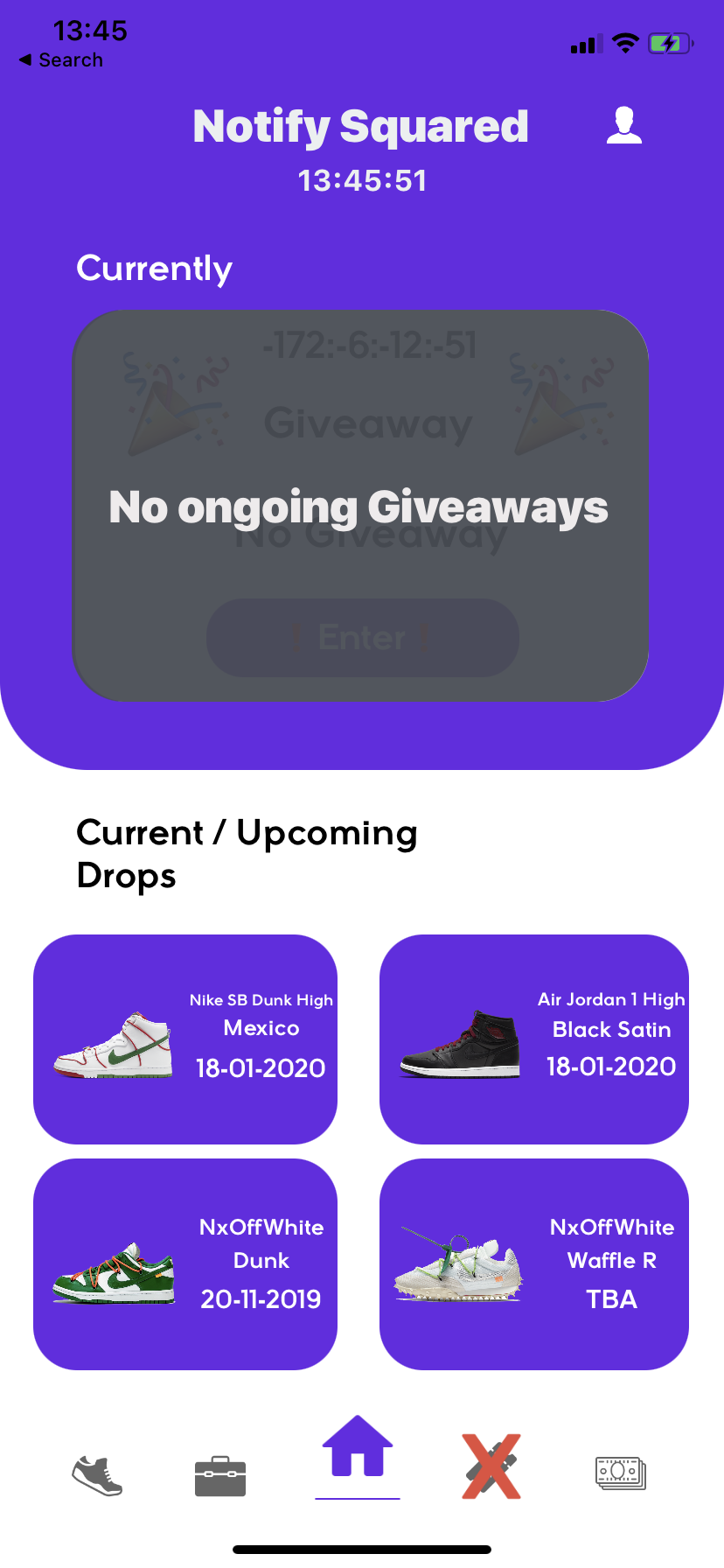Switch to the money tab
This screenshot has height=1568, width=724.
(x=621, y=1473)
